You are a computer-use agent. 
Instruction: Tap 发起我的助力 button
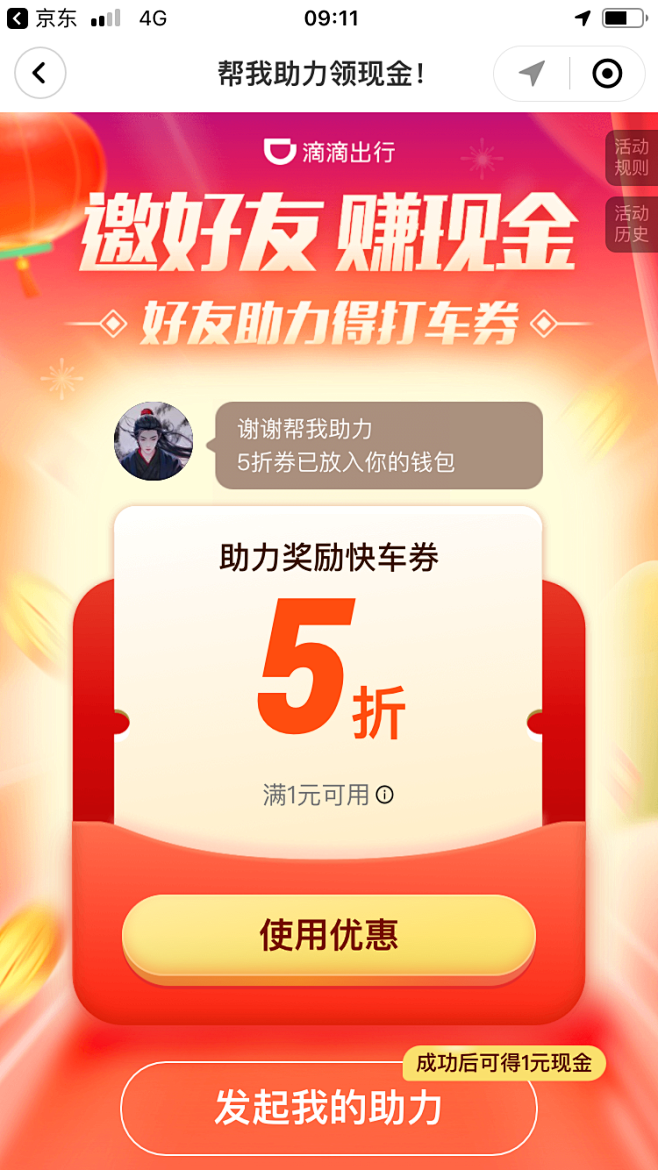tap(329, 1107)
